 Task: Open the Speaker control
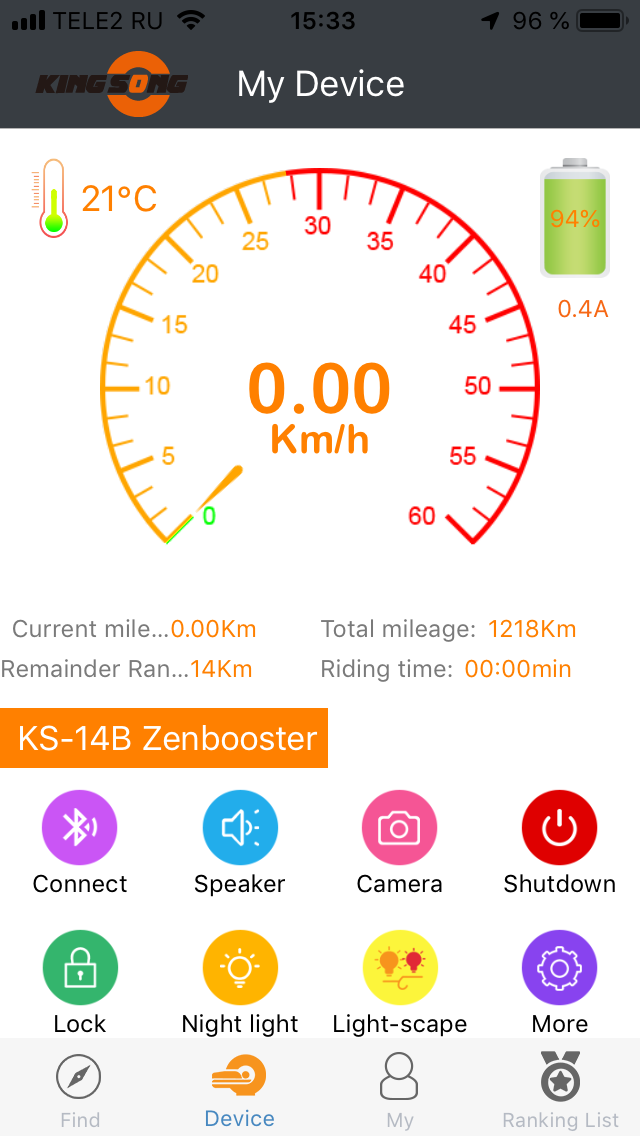click(240, 828)
